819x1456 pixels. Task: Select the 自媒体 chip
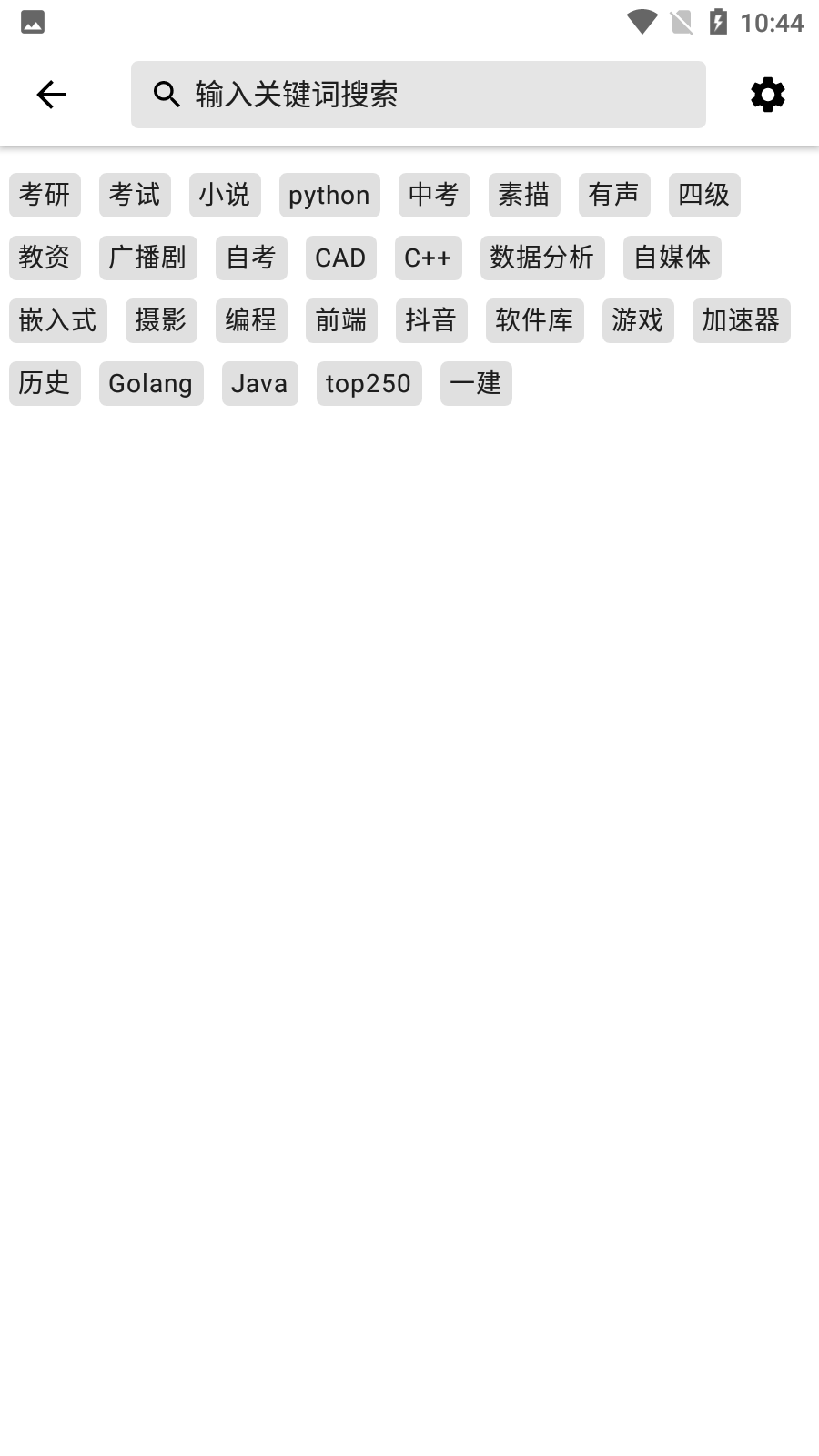coord(672,258)
